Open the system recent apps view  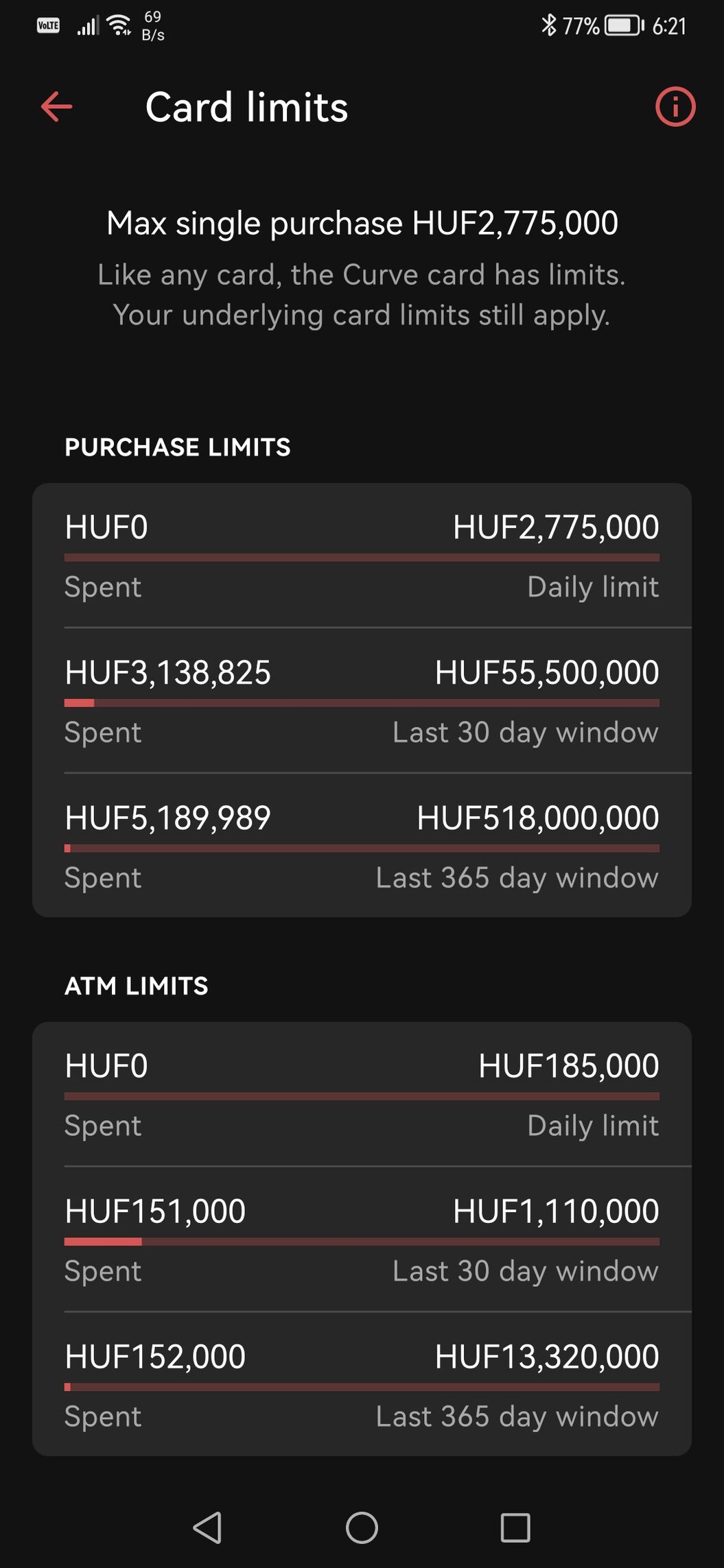[x=515, y=1528]
